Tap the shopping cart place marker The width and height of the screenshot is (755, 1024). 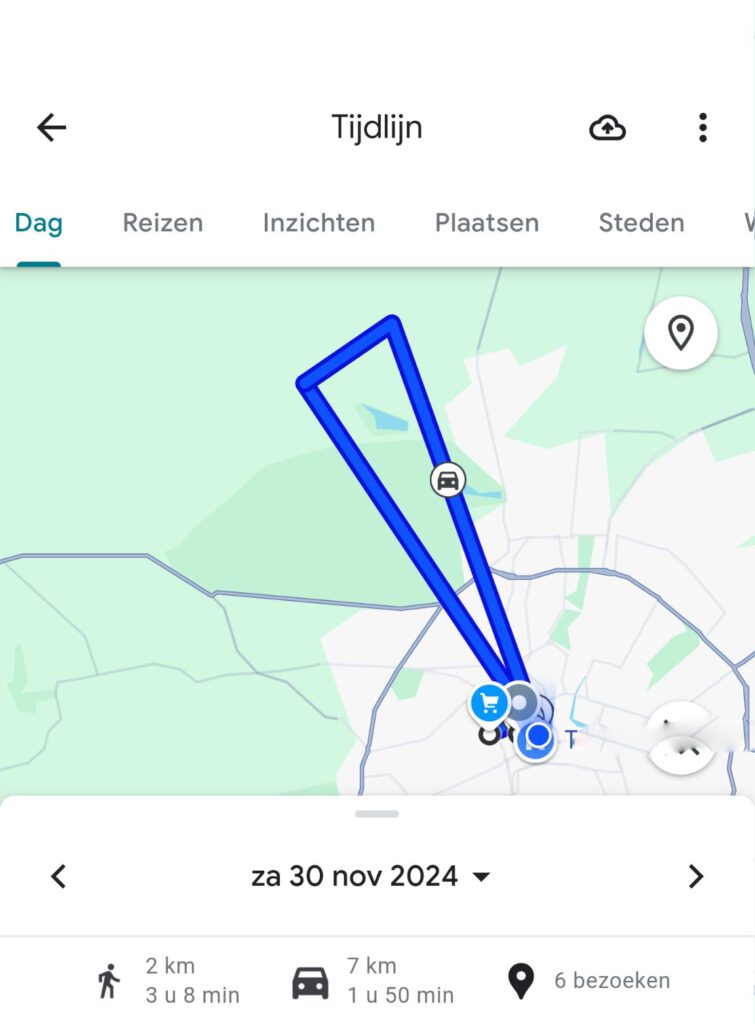(489, 702)
